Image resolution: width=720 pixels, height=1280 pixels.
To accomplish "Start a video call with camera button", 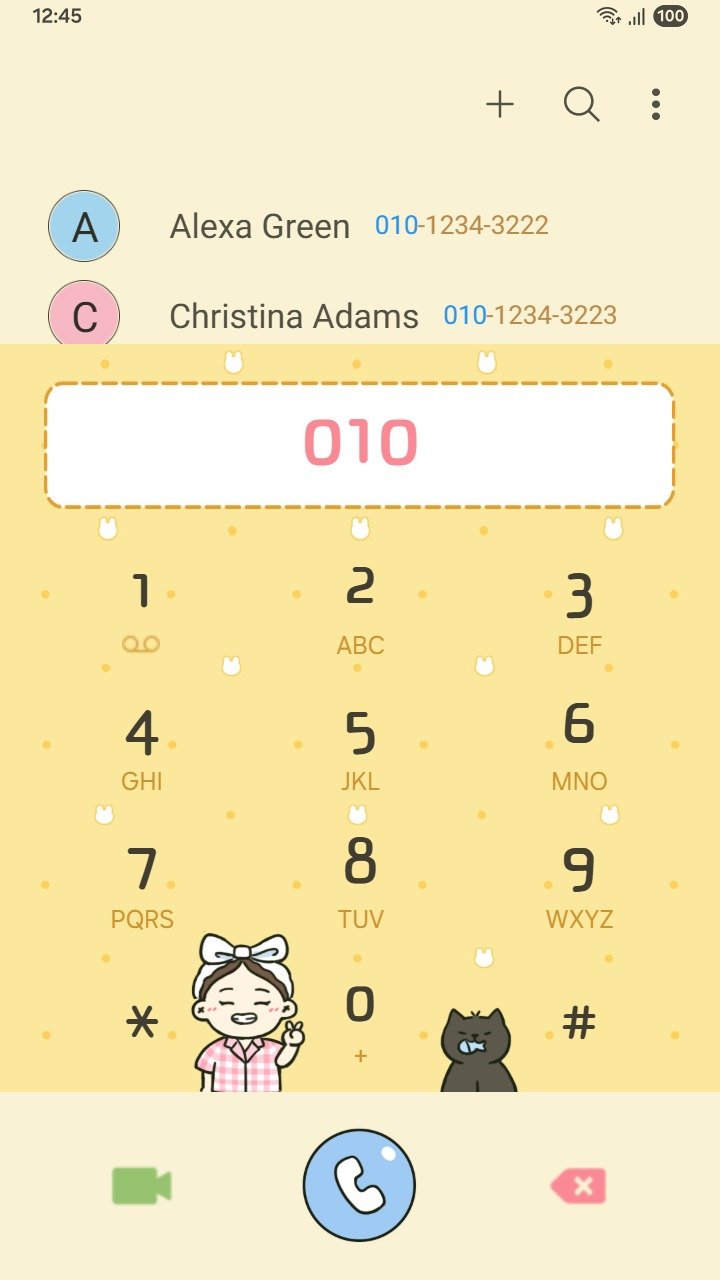I will pyautogui.click(x=141, y=1186).
